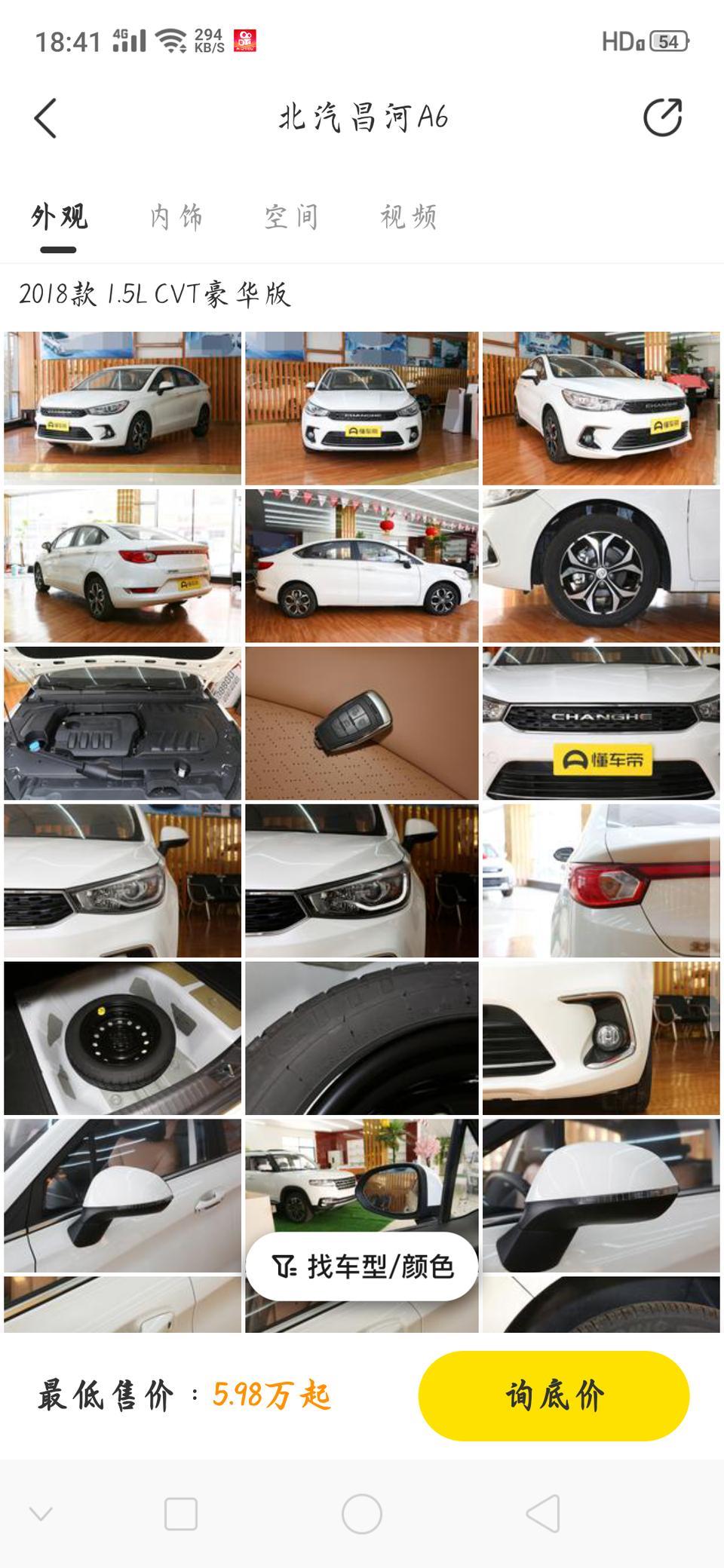The image size is (724, 1568).
Task: Open the fog lamp close-up photo
Action: [601, 1038]
